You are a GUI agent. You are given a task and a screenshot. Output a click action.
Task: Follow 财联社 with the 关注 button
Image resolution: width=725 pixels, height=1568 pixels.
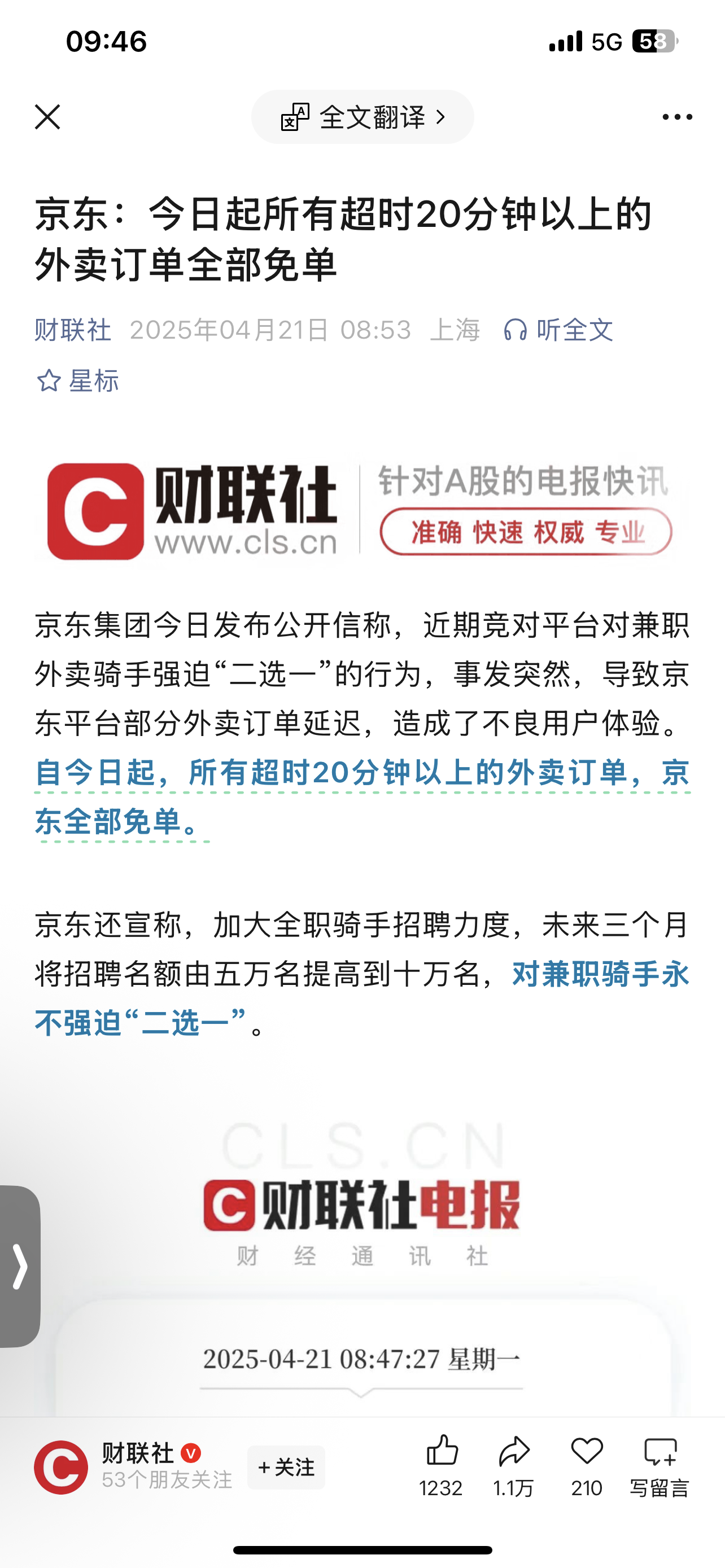[x=286, y=1467]
